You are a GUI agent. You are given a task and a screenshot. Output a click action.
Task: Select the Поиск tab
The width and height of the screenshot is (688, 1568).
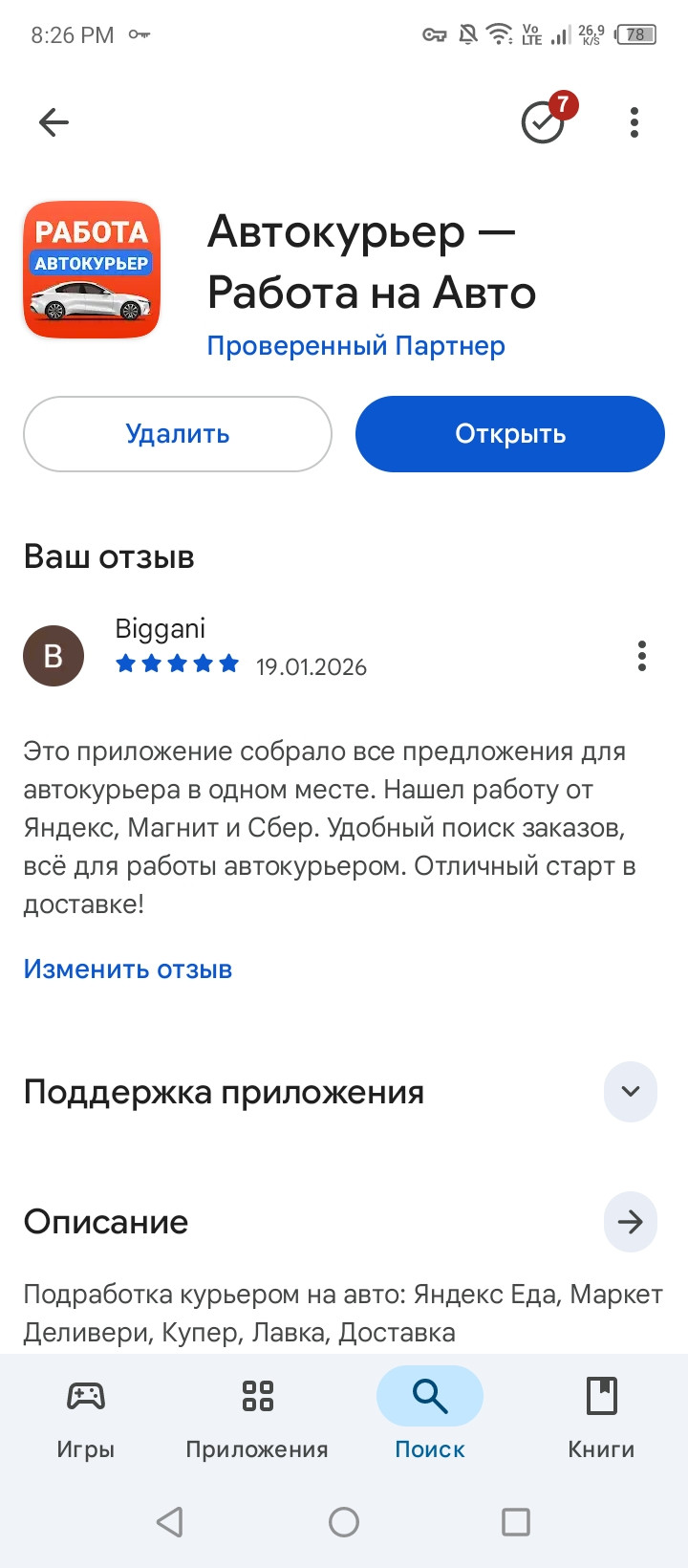click(430, 1415)
